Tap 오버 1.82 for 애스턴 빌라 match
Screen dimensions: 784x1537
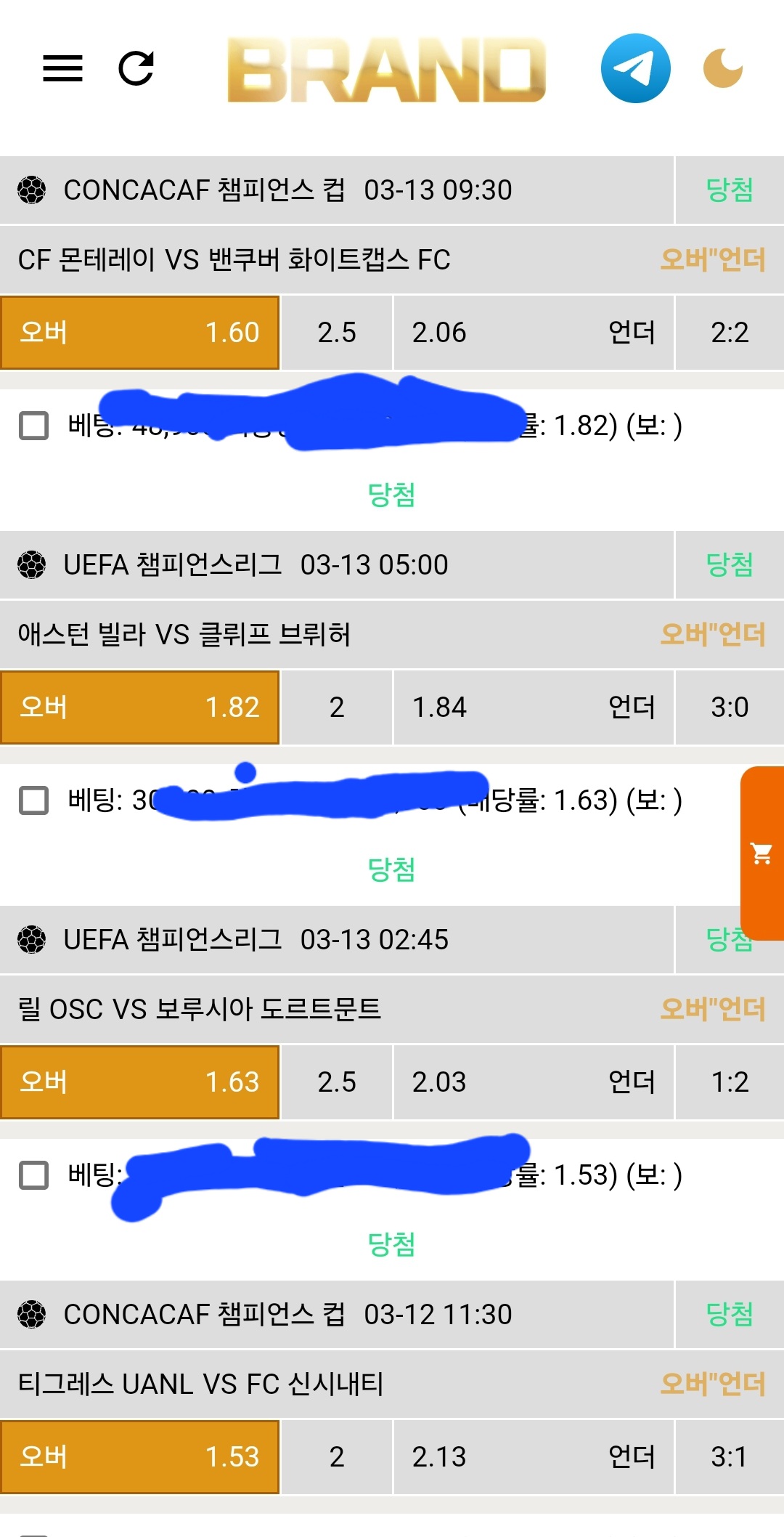[139, 707]
